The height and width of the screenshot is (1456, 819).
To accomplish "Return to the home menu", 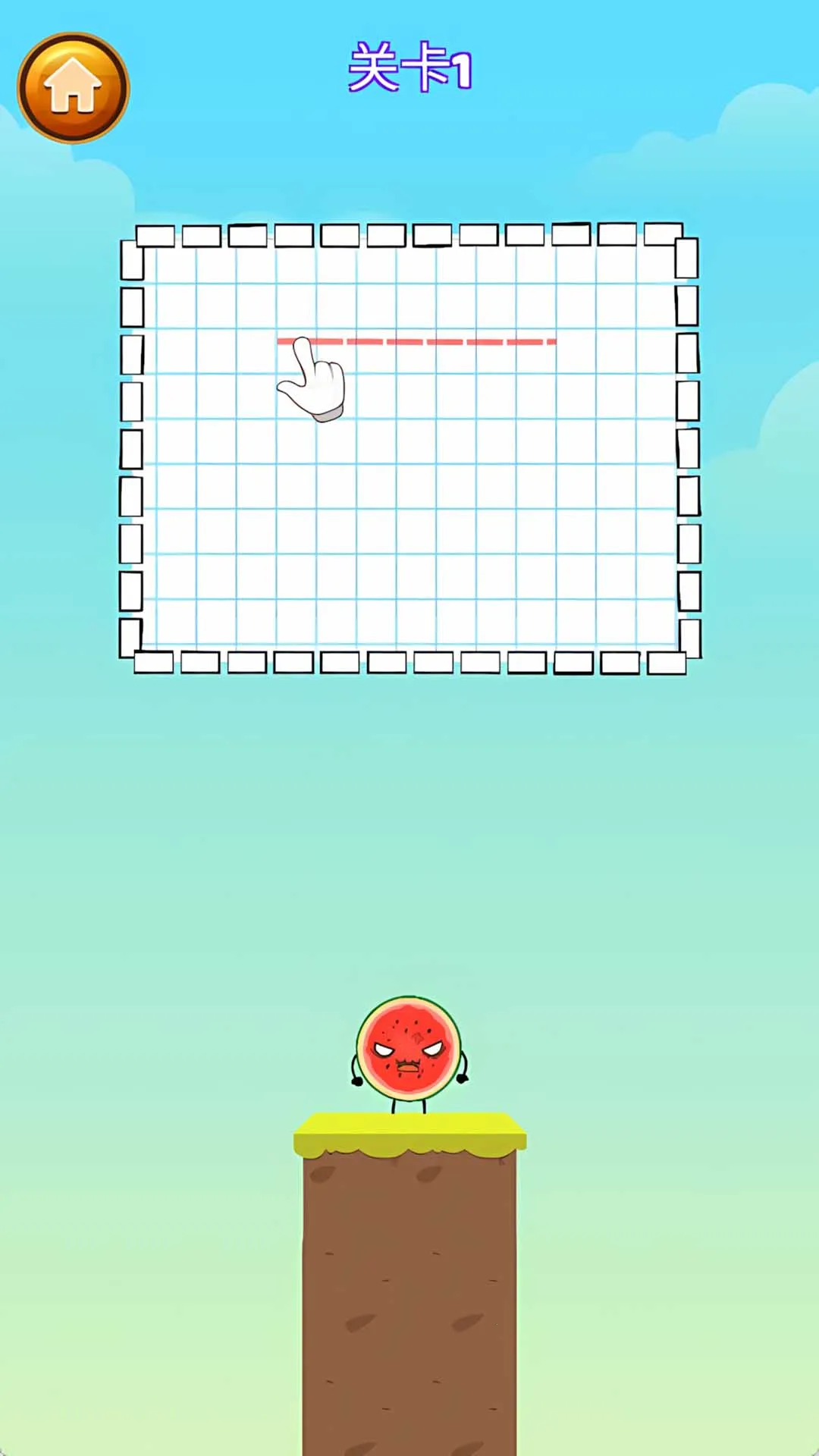I will [73, 88].
